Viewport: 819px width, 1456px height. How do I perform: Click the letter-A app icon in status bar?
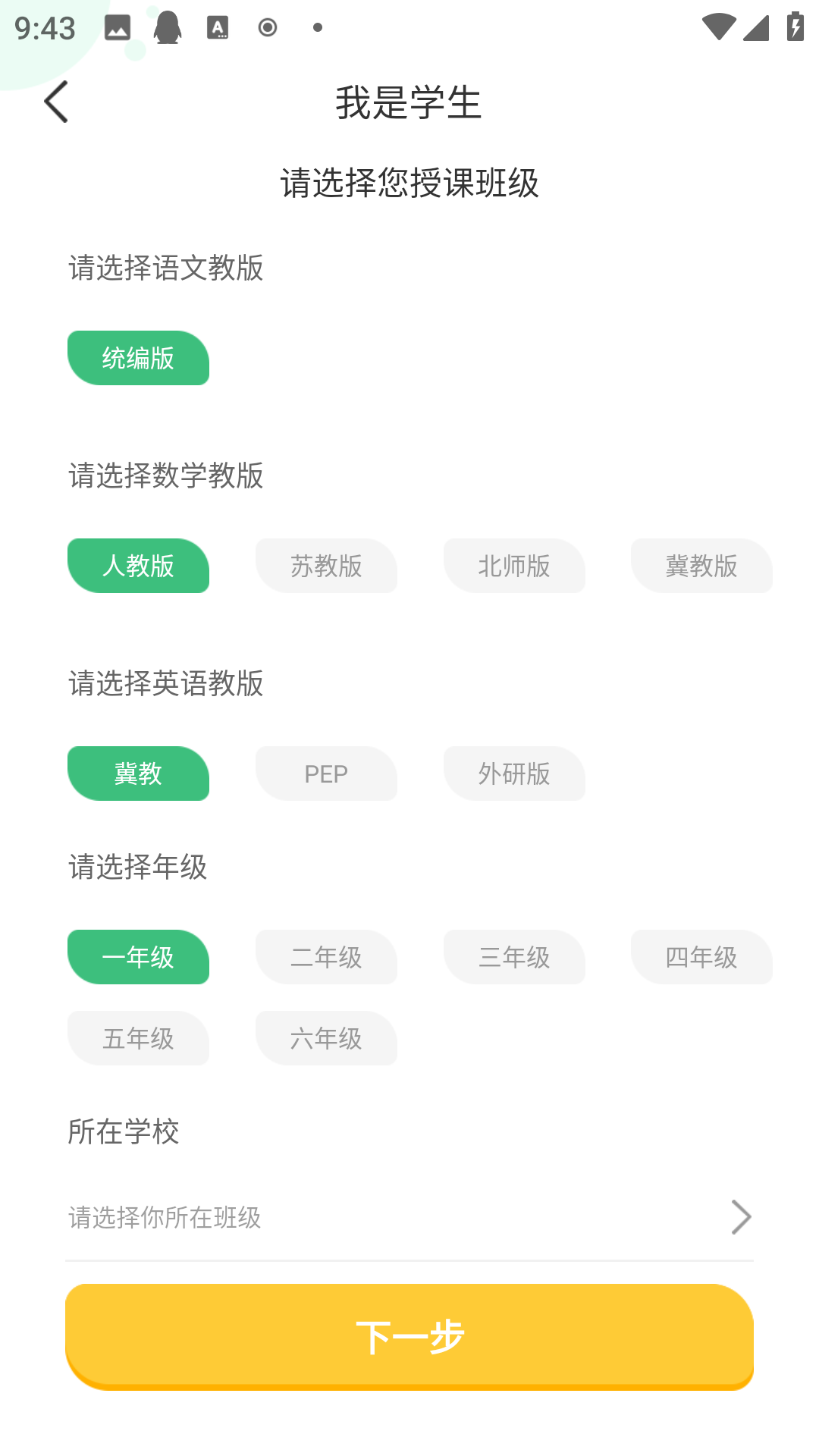(218, 30)
